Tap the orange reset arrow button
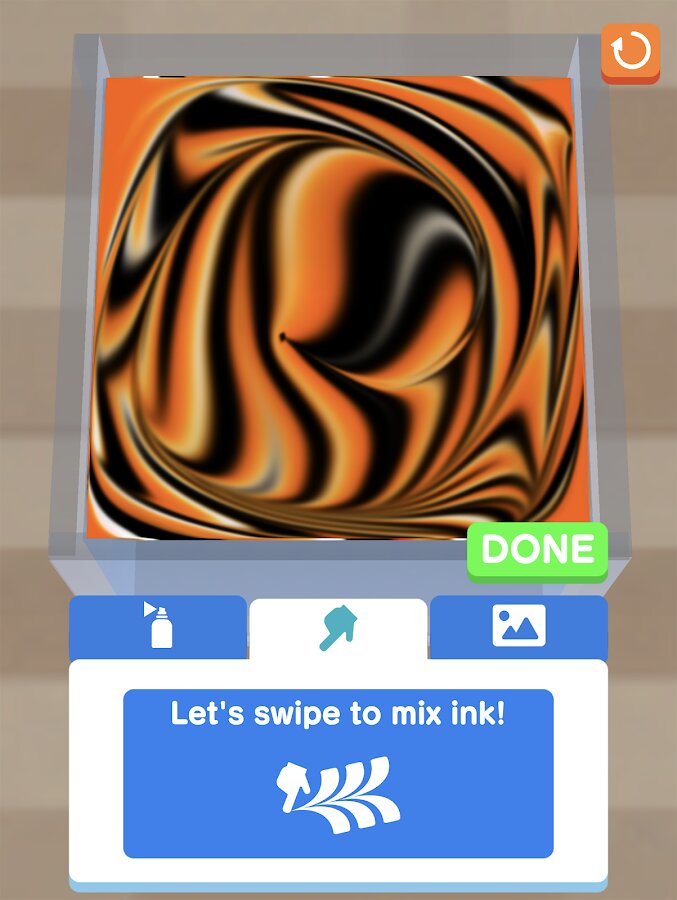677x900 pixels. pos(630,51)
